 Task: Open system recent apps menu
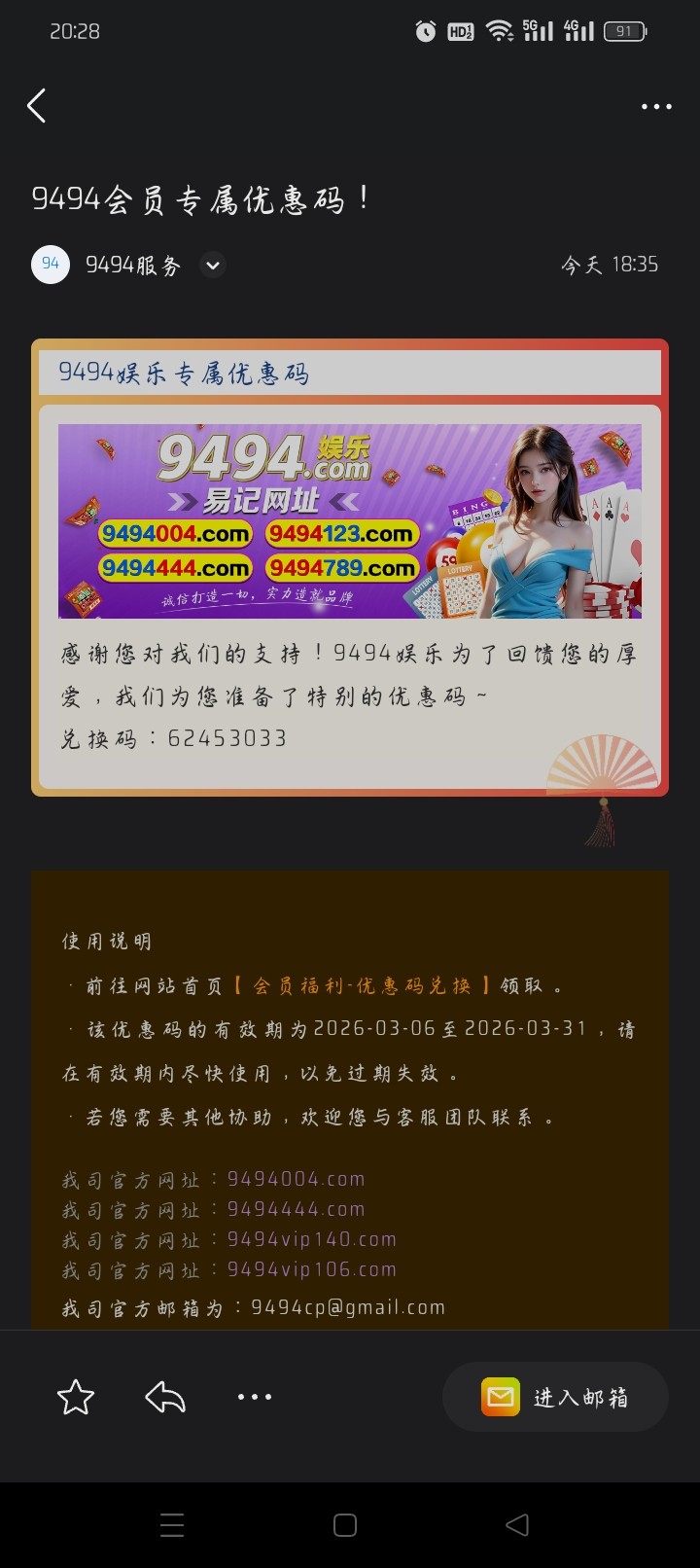pyautogui.click(x=172, y=1525)
